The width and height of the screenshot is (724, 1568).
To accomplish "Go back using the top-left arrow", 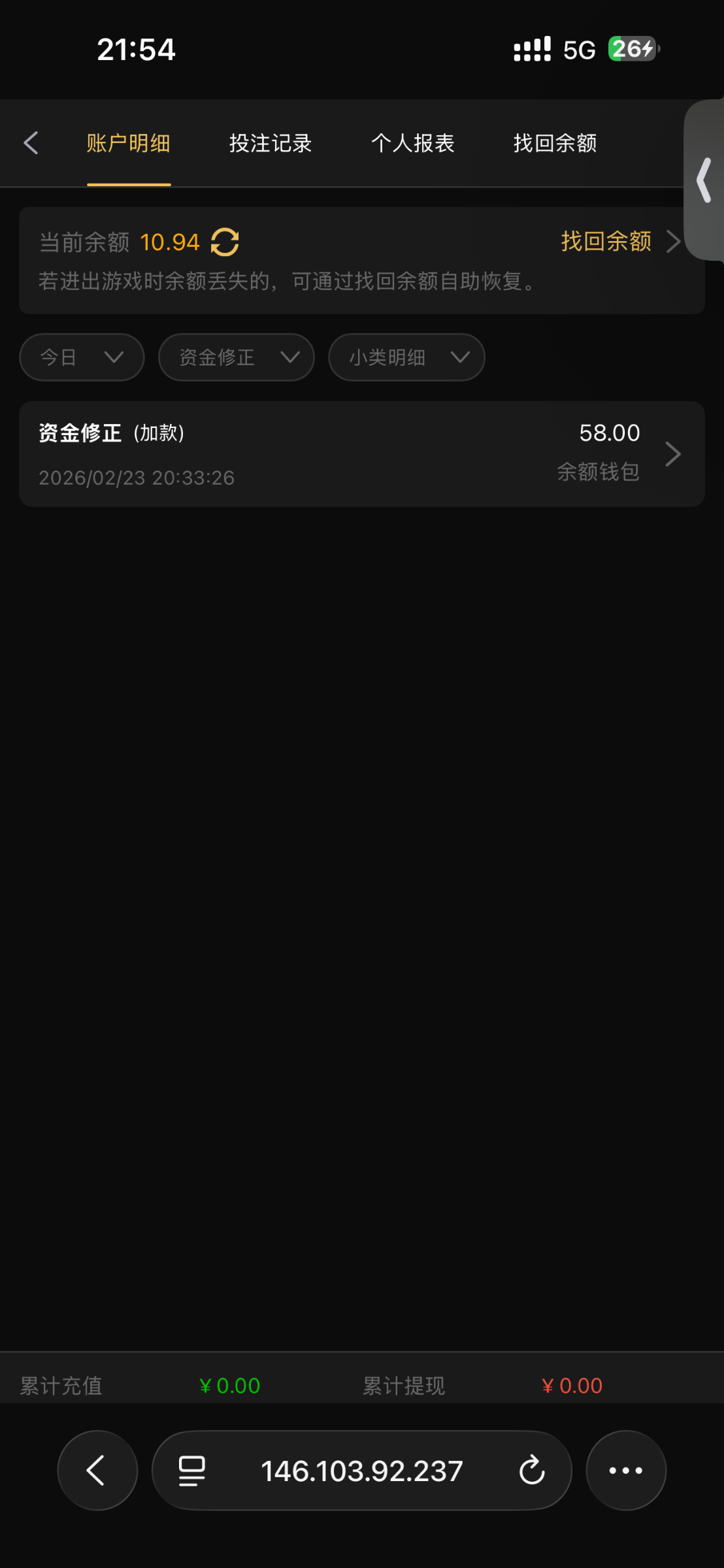I will (31, 142).
